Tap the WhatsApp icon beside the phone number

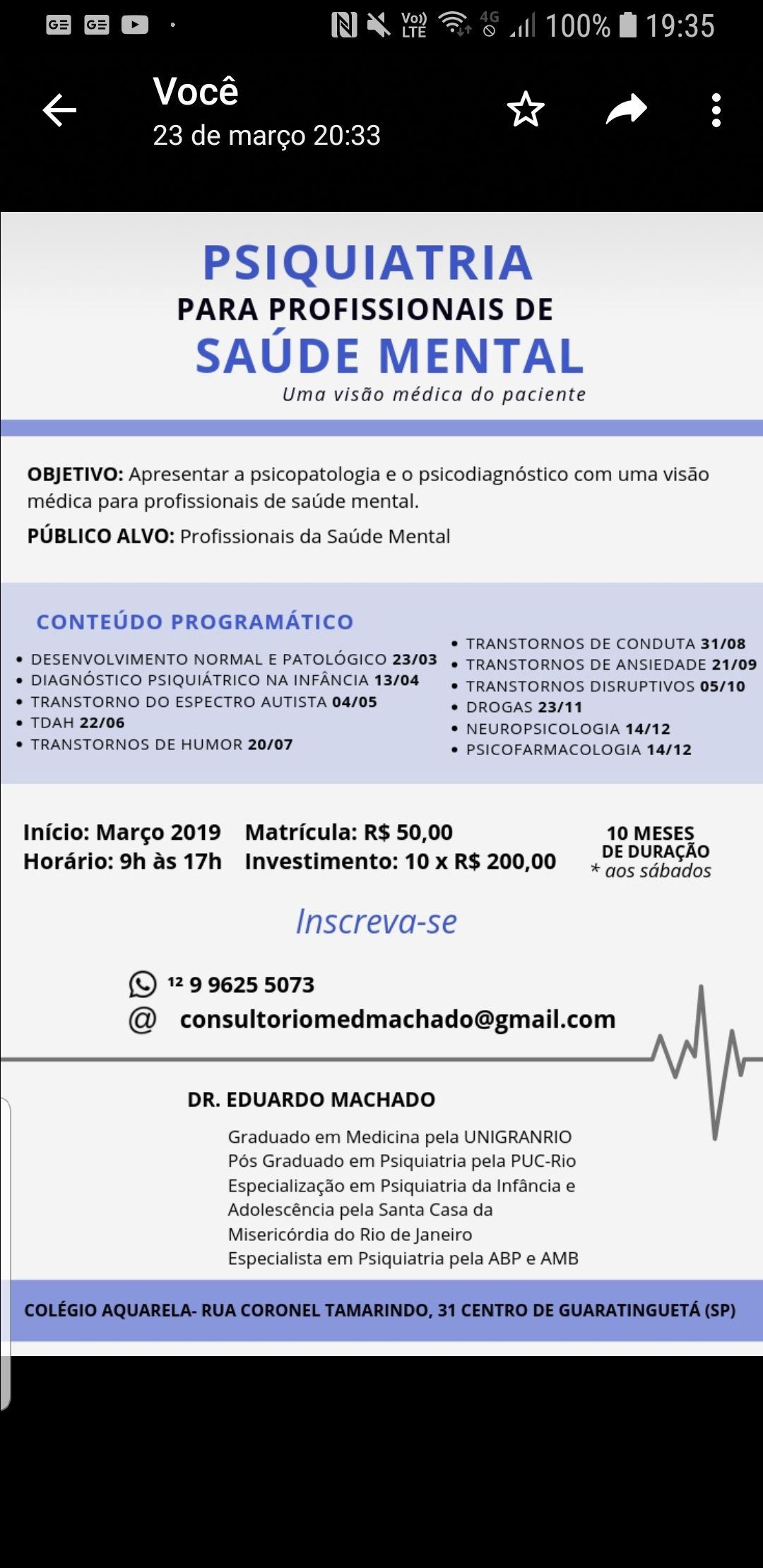click(144, 983)
